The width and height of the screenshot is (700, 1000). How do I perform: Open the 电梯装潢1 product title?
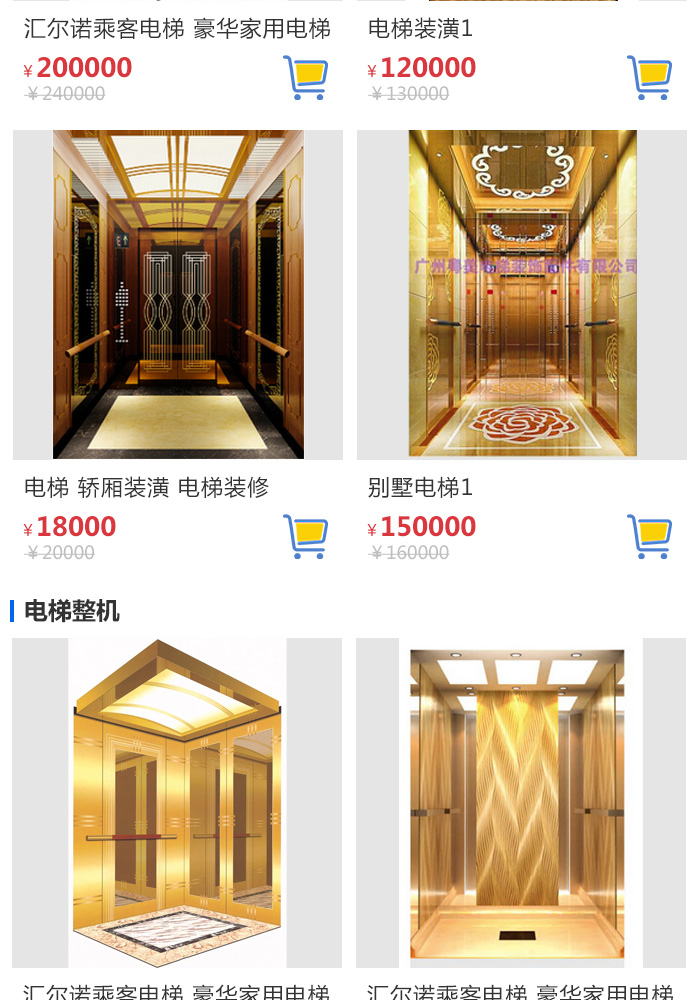(420, 29)
